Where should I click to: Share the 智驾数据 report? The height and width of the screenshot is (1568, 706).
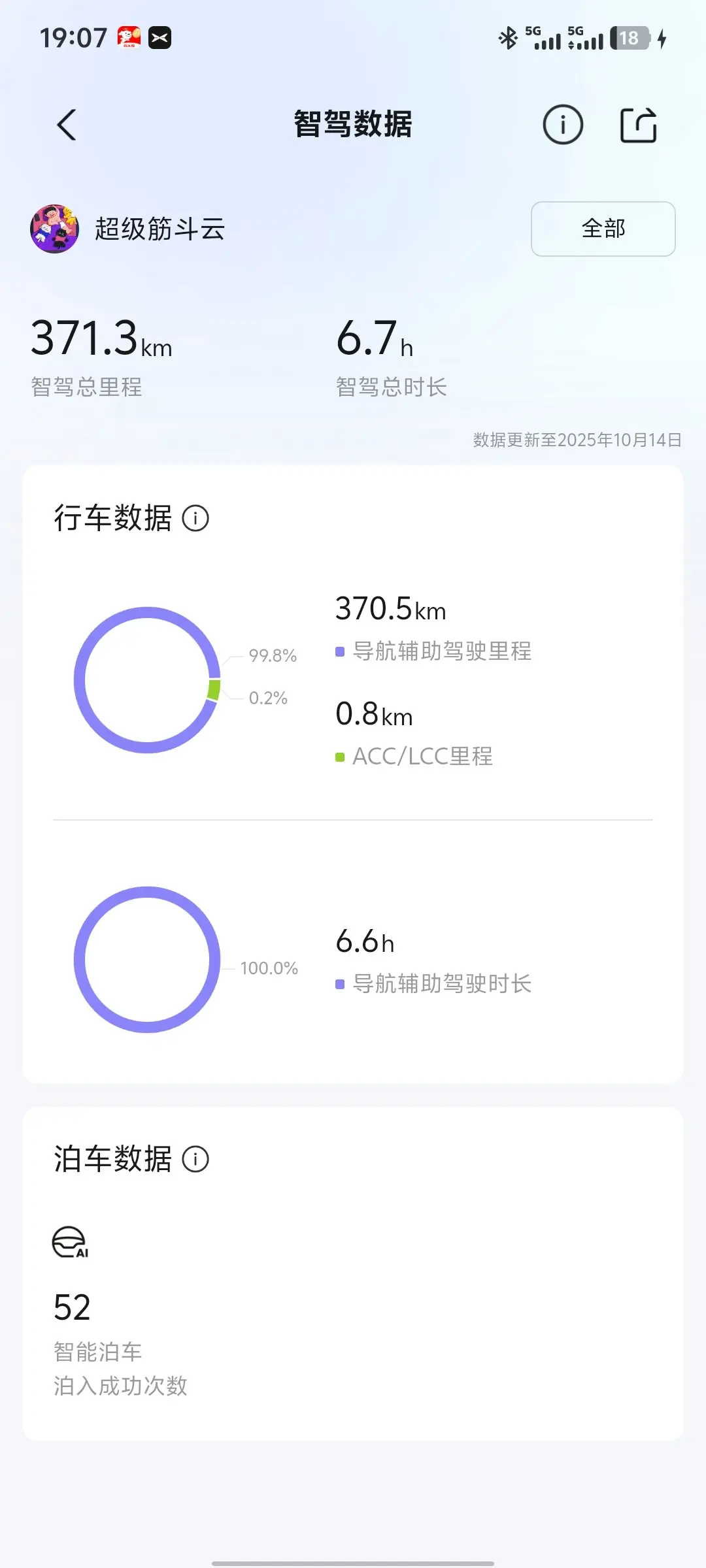[638, 124]
